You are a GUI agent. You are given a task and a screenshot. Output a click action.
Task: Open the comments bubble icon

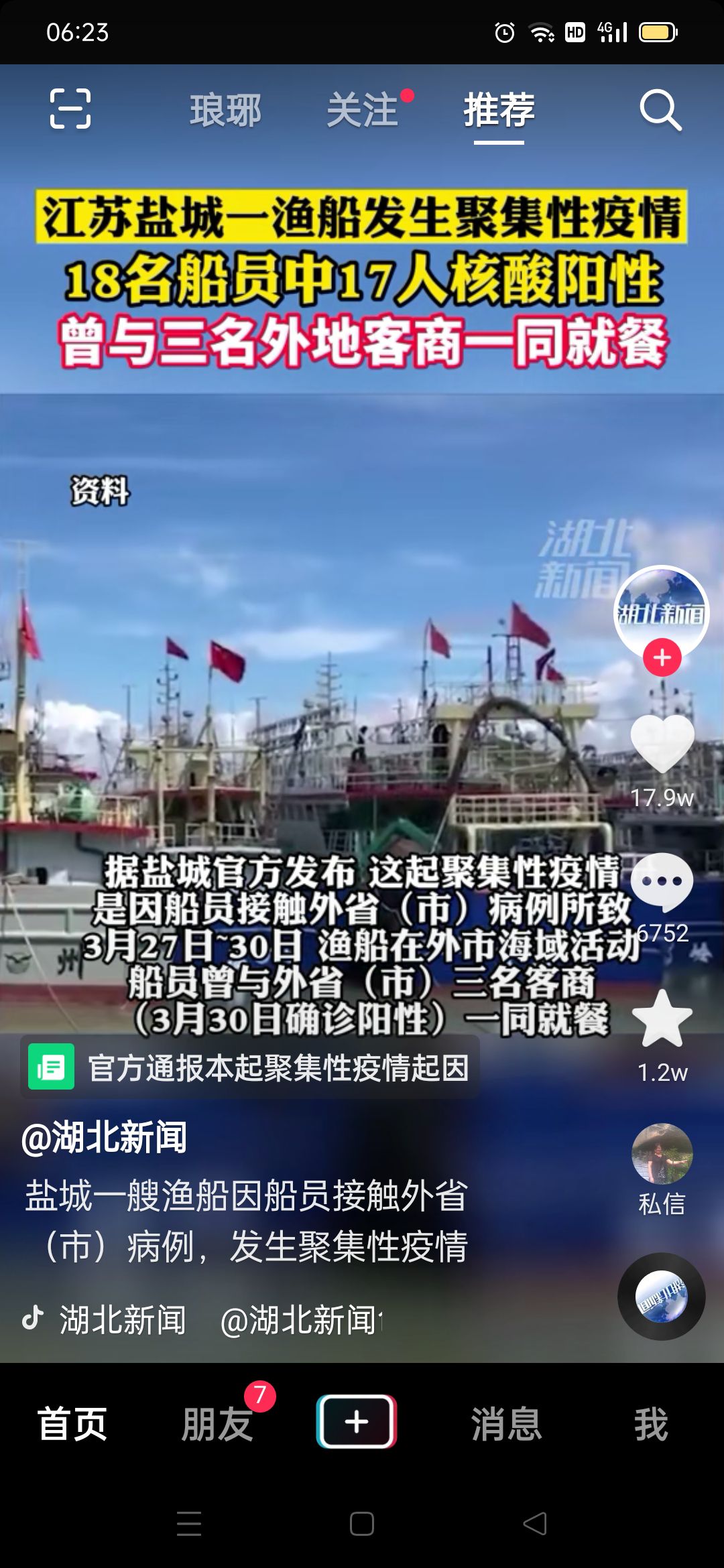pos(662,881)
